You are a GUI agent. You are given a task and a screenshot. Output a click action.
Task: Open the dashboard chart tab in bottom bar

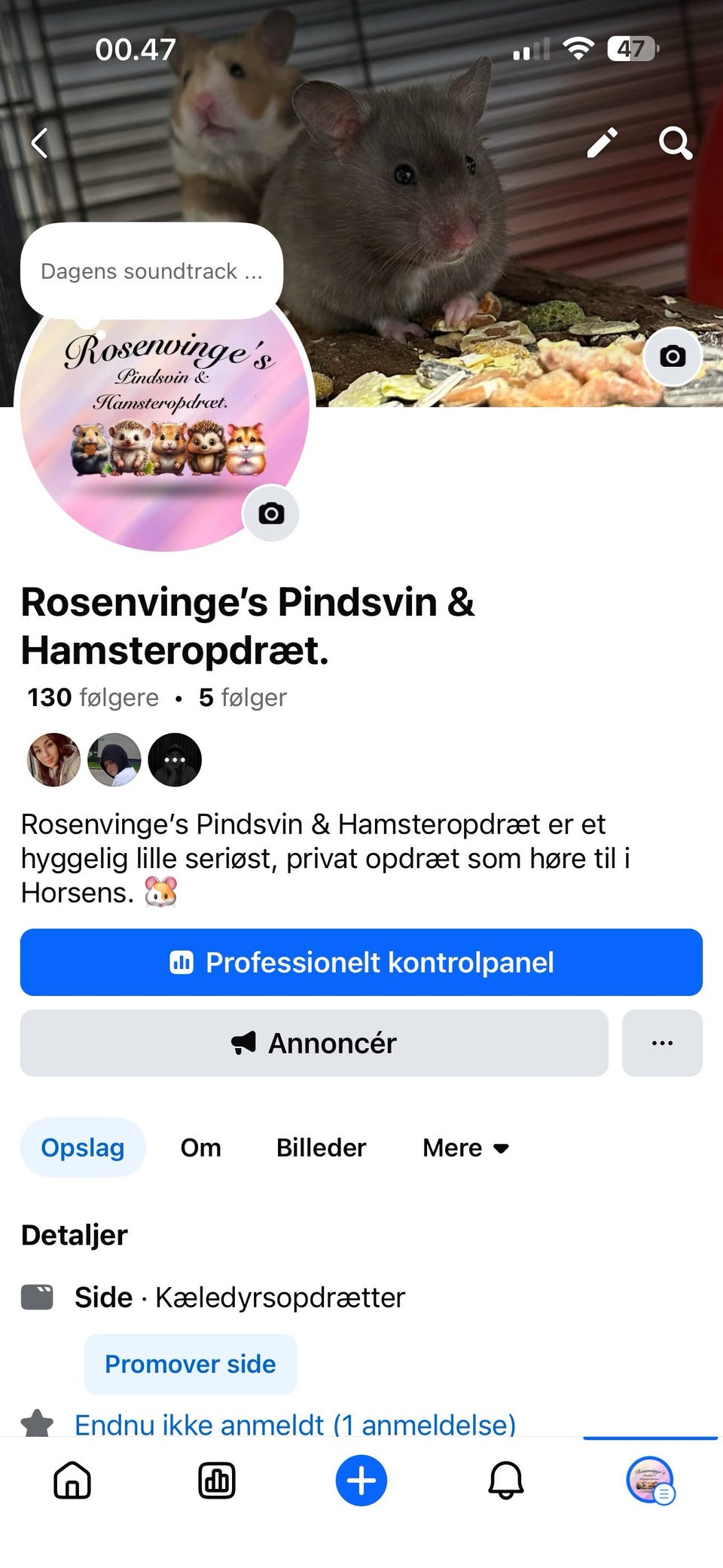[x=217, y=1480]
